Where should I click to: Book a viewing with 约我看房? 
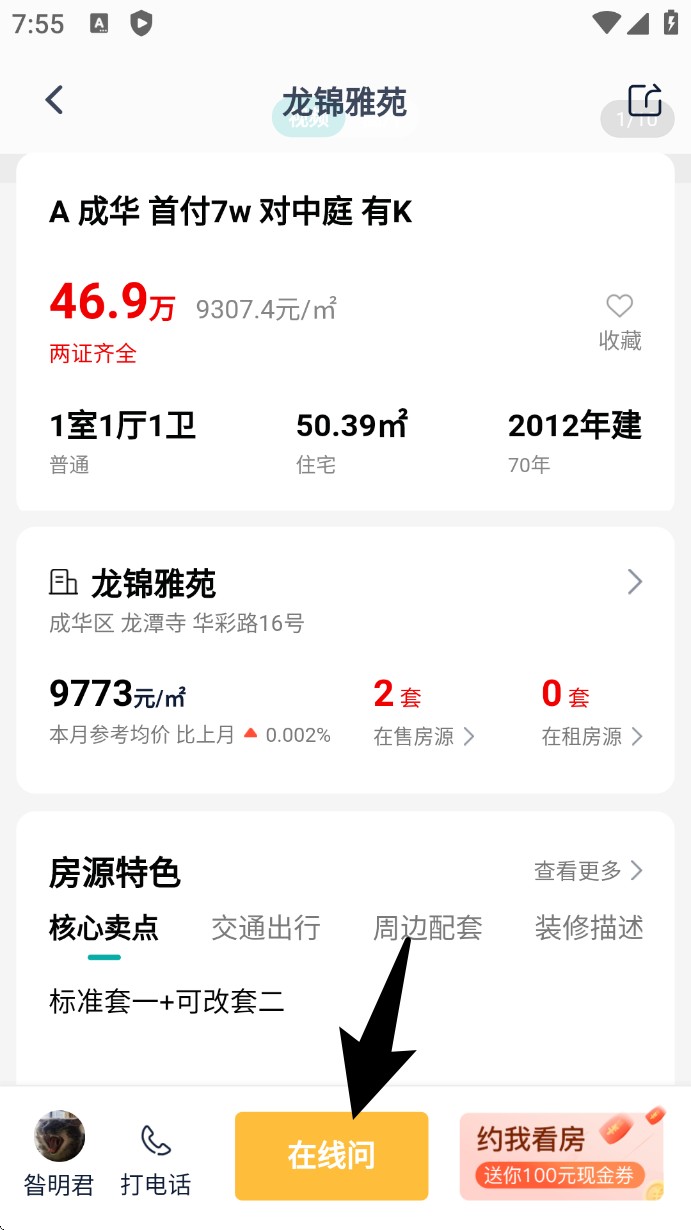pos(561,1156)
